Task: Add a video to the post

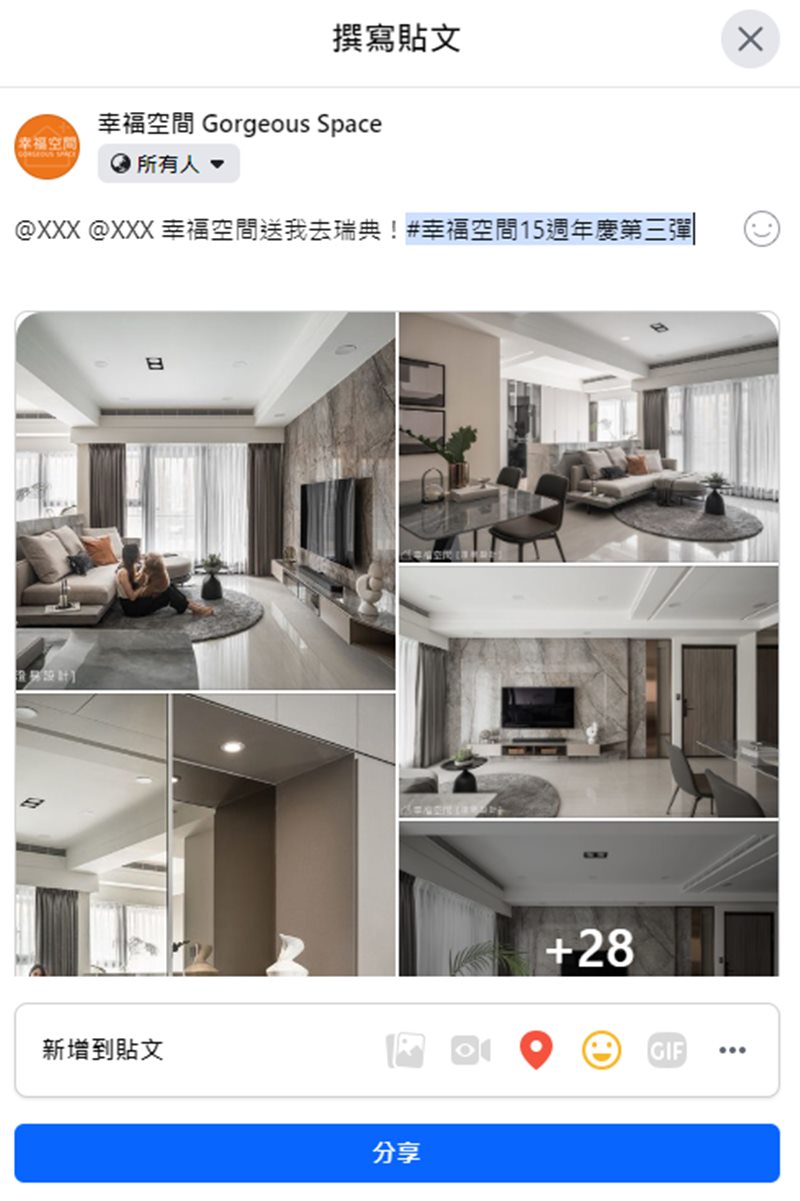Action: tap(470, 1051)
